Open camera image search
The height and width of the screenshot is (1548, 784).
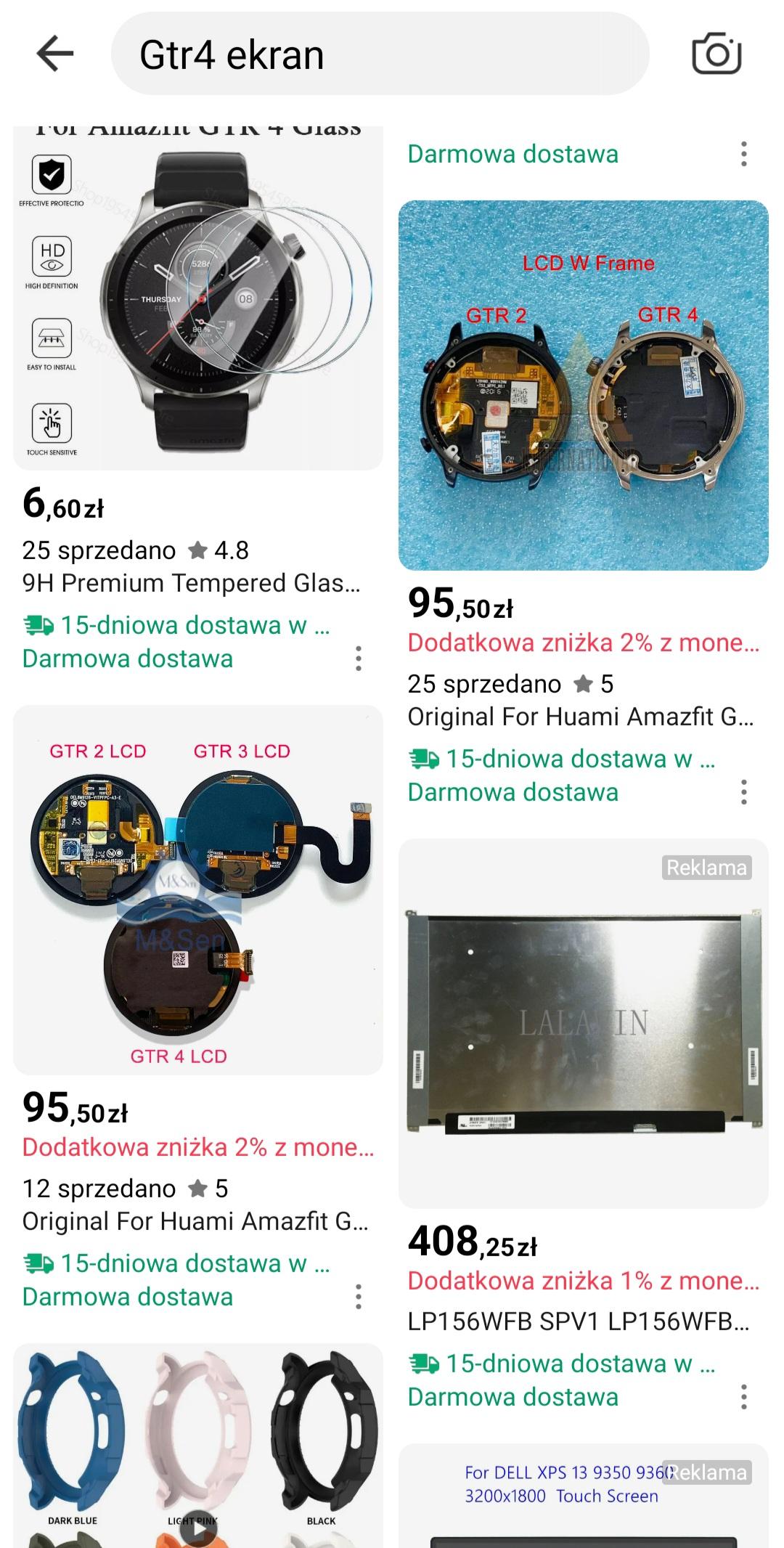click(716, 54)
